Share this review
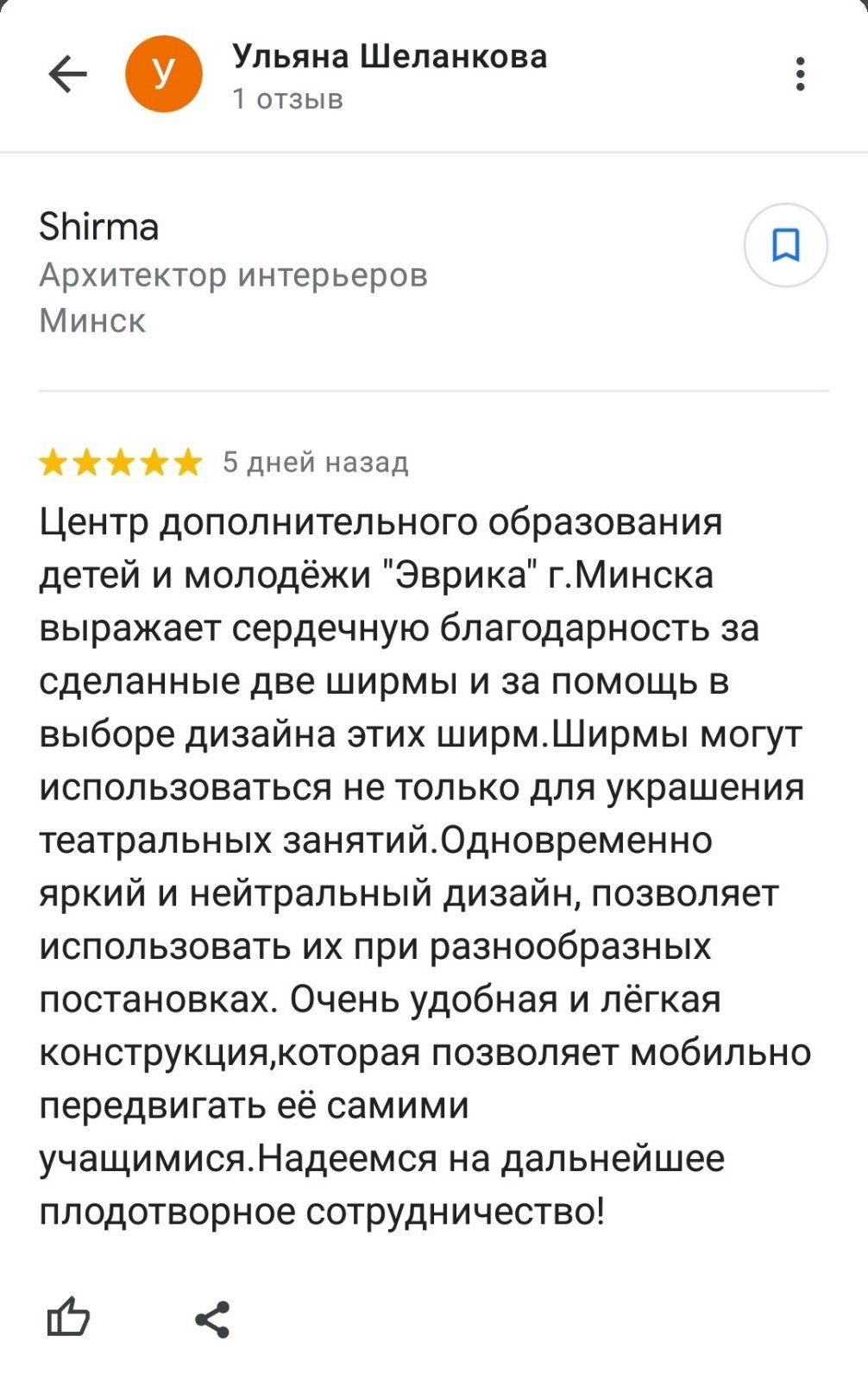The height and width of the screenshot is (1380, 868). 212,1319
